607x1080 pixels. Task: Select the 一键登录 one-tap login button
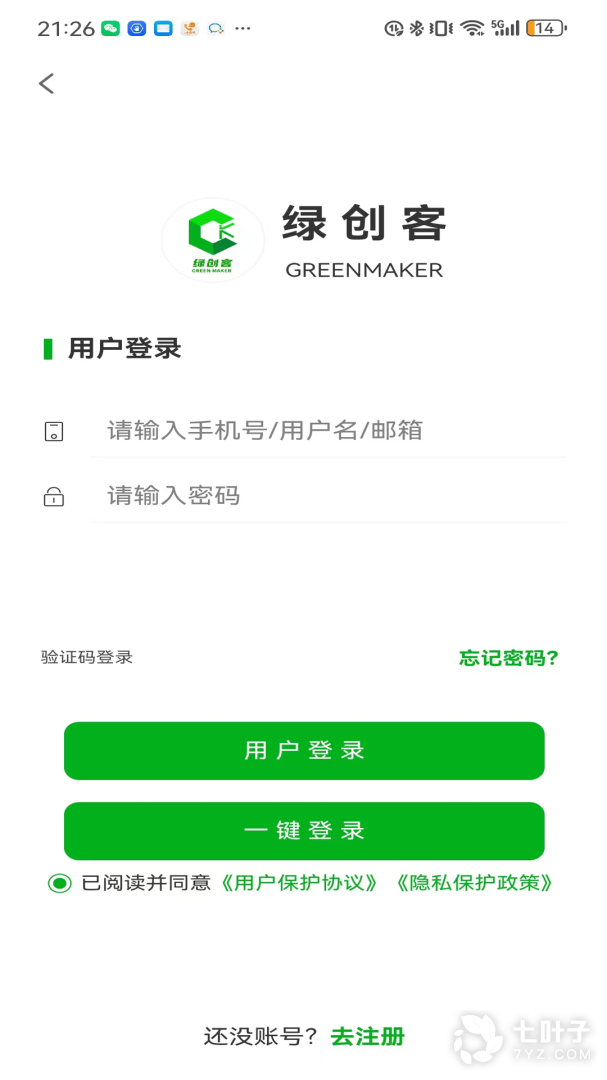(304, 831)
